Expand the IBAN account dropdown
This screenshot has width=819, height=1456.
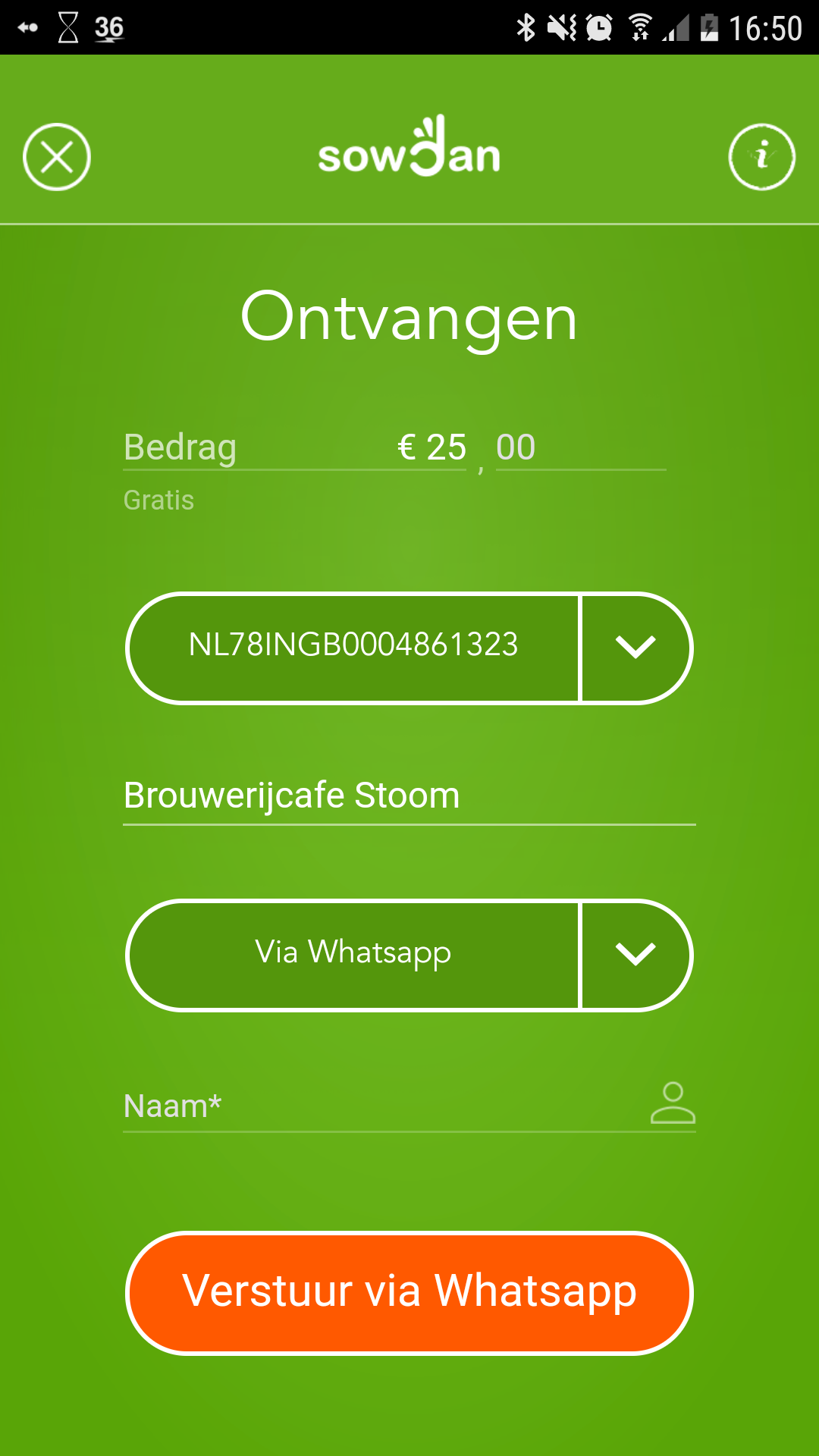coord(635,648)
